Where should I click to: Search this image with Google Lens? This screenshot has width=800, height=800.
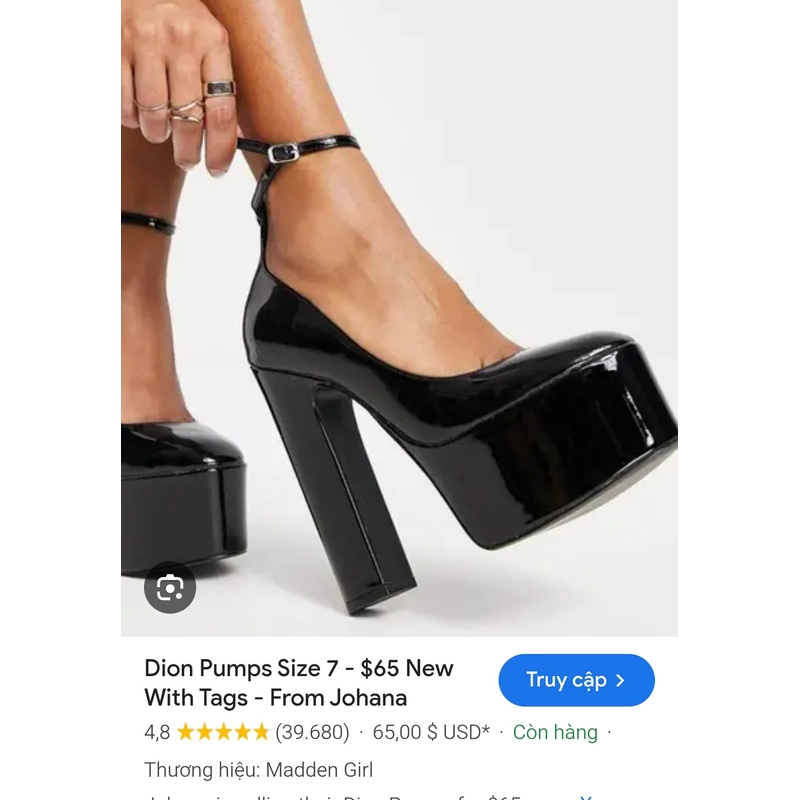(170, 587)
